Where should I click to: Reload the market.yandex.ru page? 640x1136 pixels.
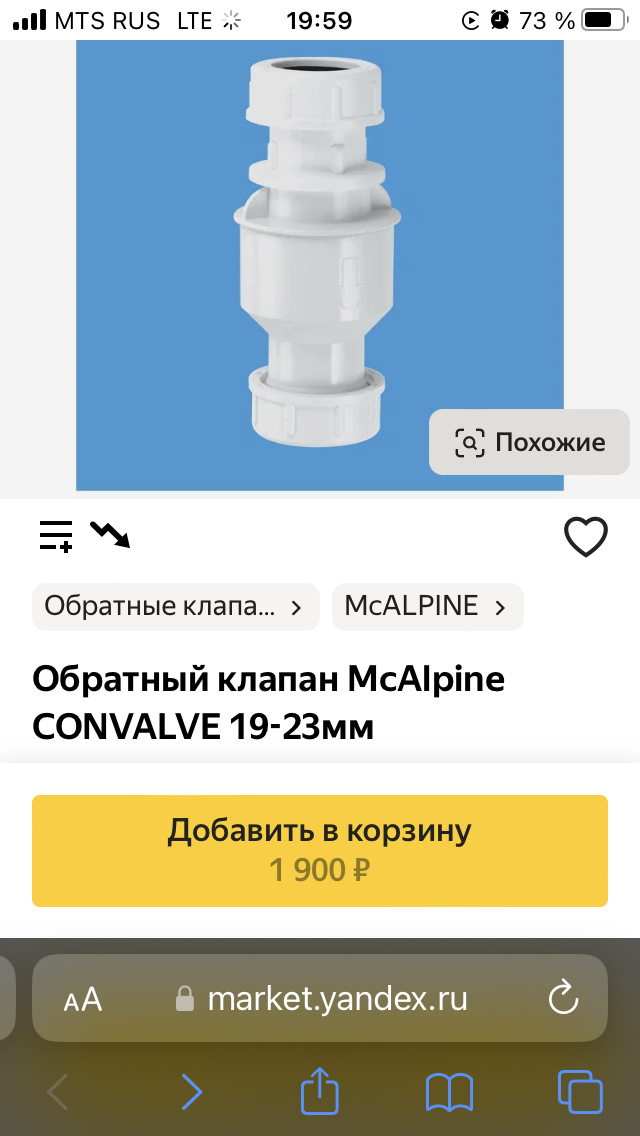coord(564,998)
